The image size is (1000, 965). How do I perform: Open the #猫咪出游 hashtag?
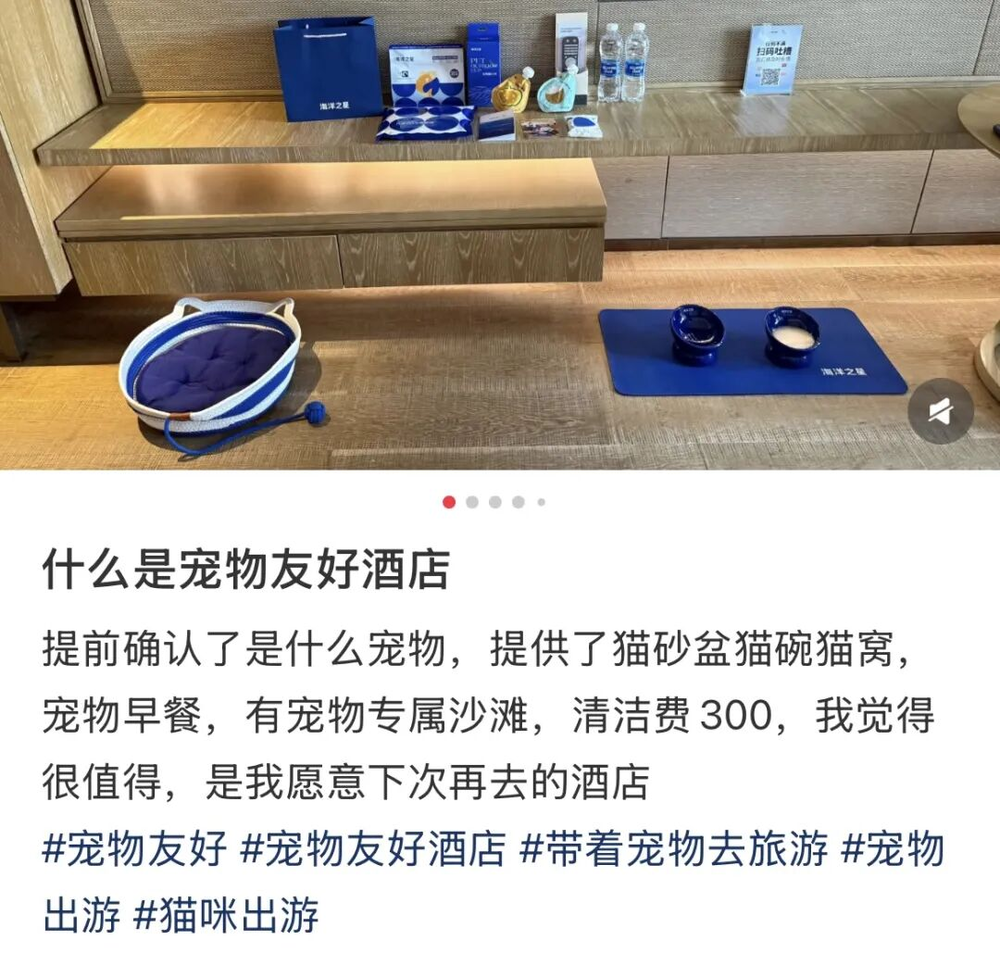point(226,915)
